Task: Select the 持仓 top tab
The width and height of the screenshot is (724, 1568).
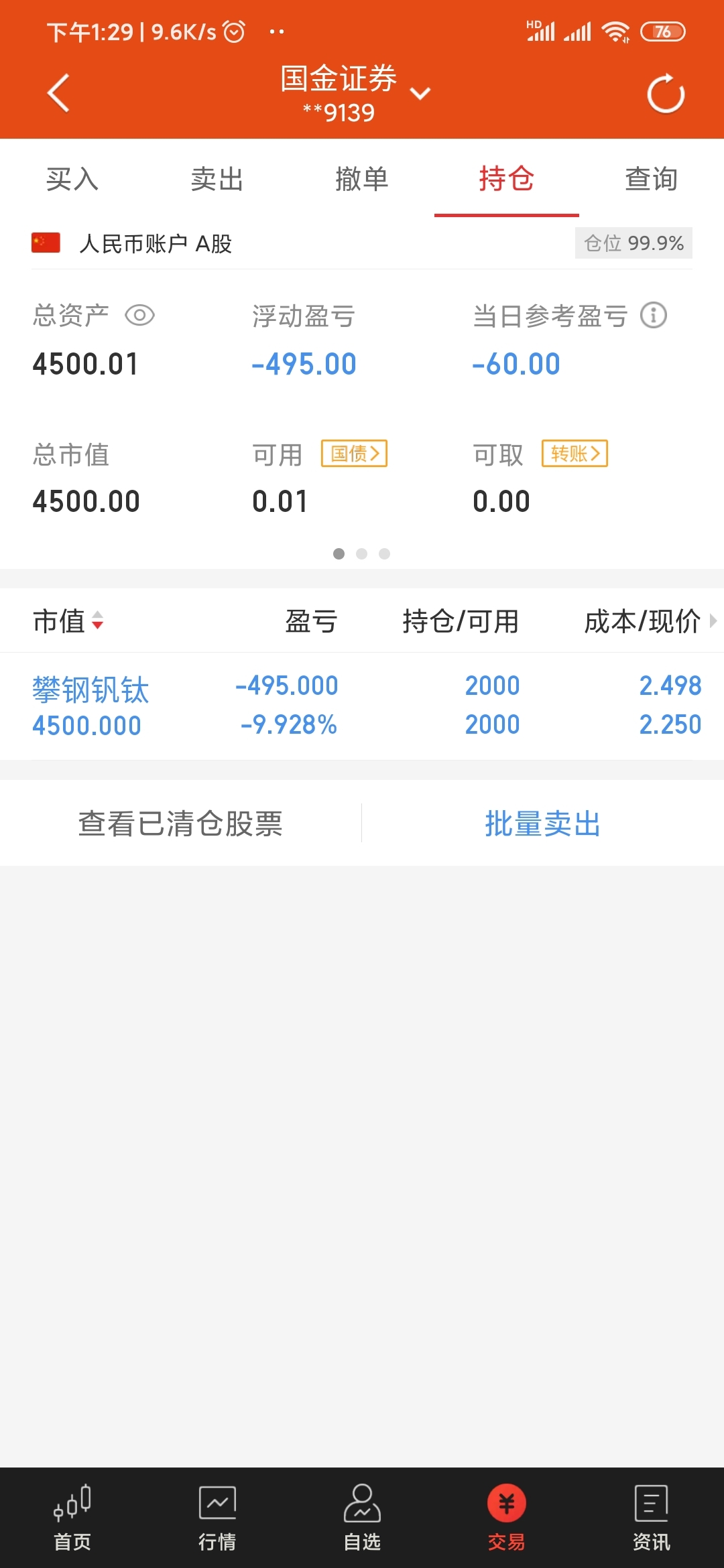Action: [x=507, y=179]
